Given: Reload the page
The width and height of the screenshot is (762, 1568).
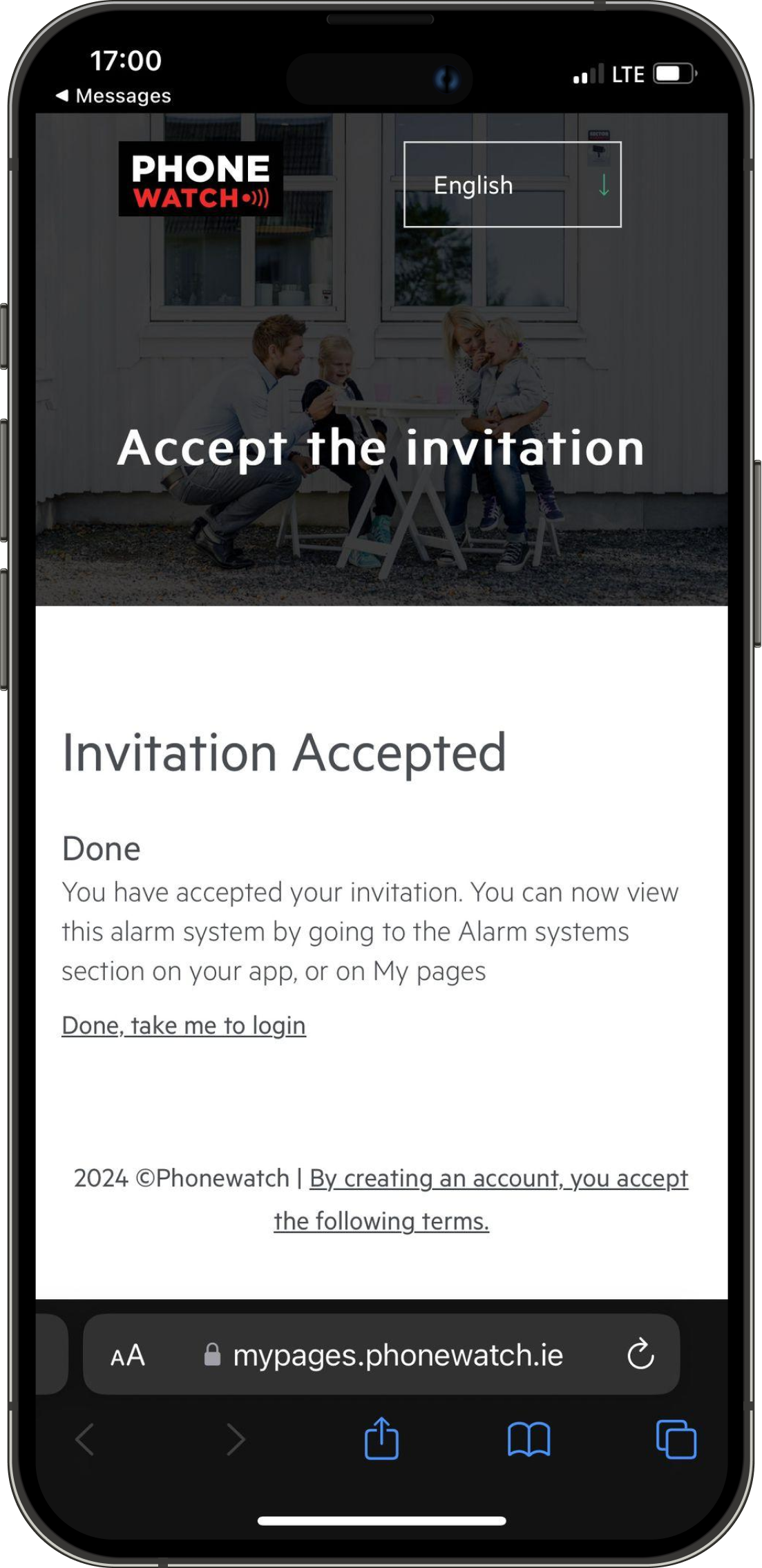Looking at the screenshot, I should coord(640,1354).
